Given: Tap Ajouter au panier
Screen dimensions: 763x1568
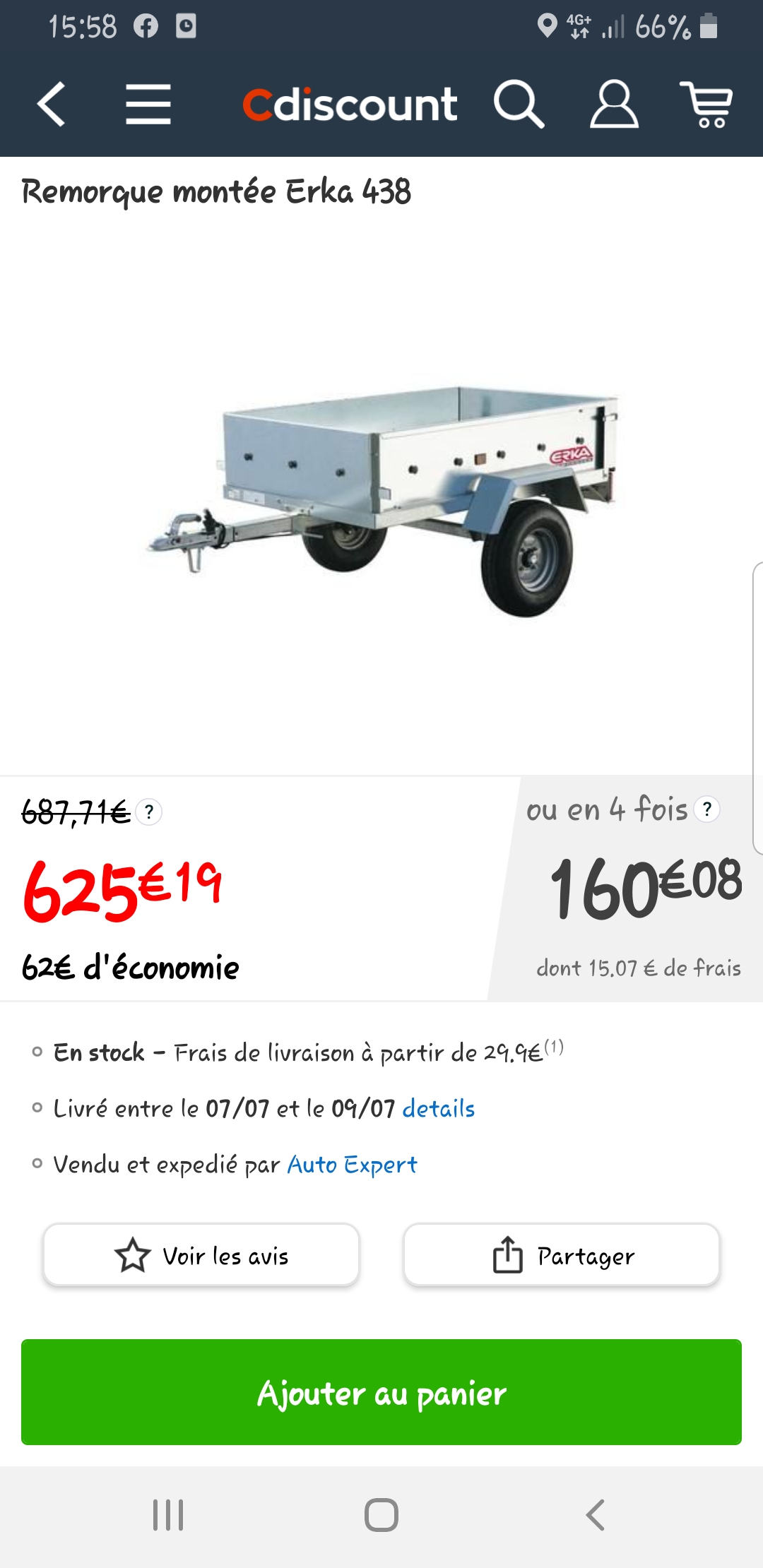Looking at the screenshot, I should (x=381, y=1392).
